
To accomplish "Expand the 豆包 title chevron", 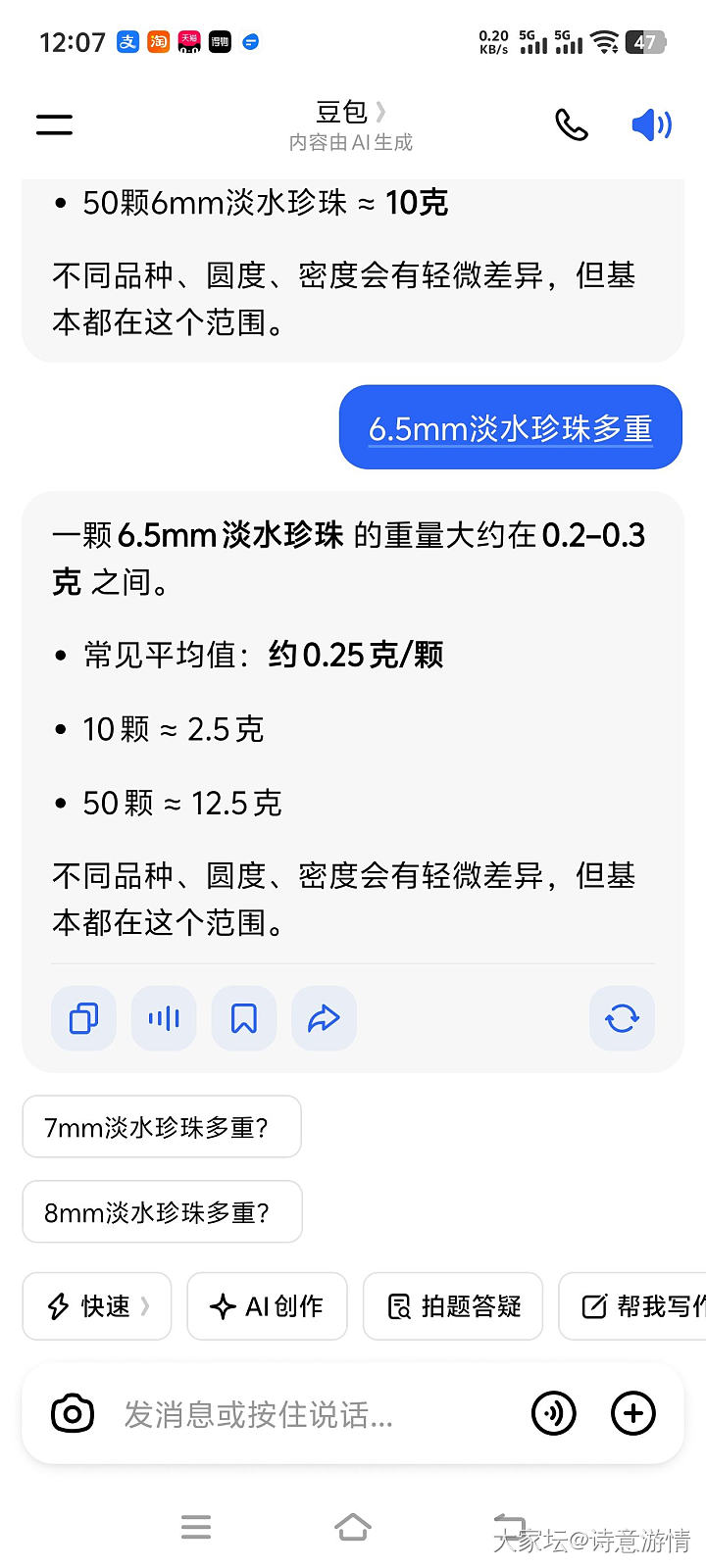I will pos(382,112).
